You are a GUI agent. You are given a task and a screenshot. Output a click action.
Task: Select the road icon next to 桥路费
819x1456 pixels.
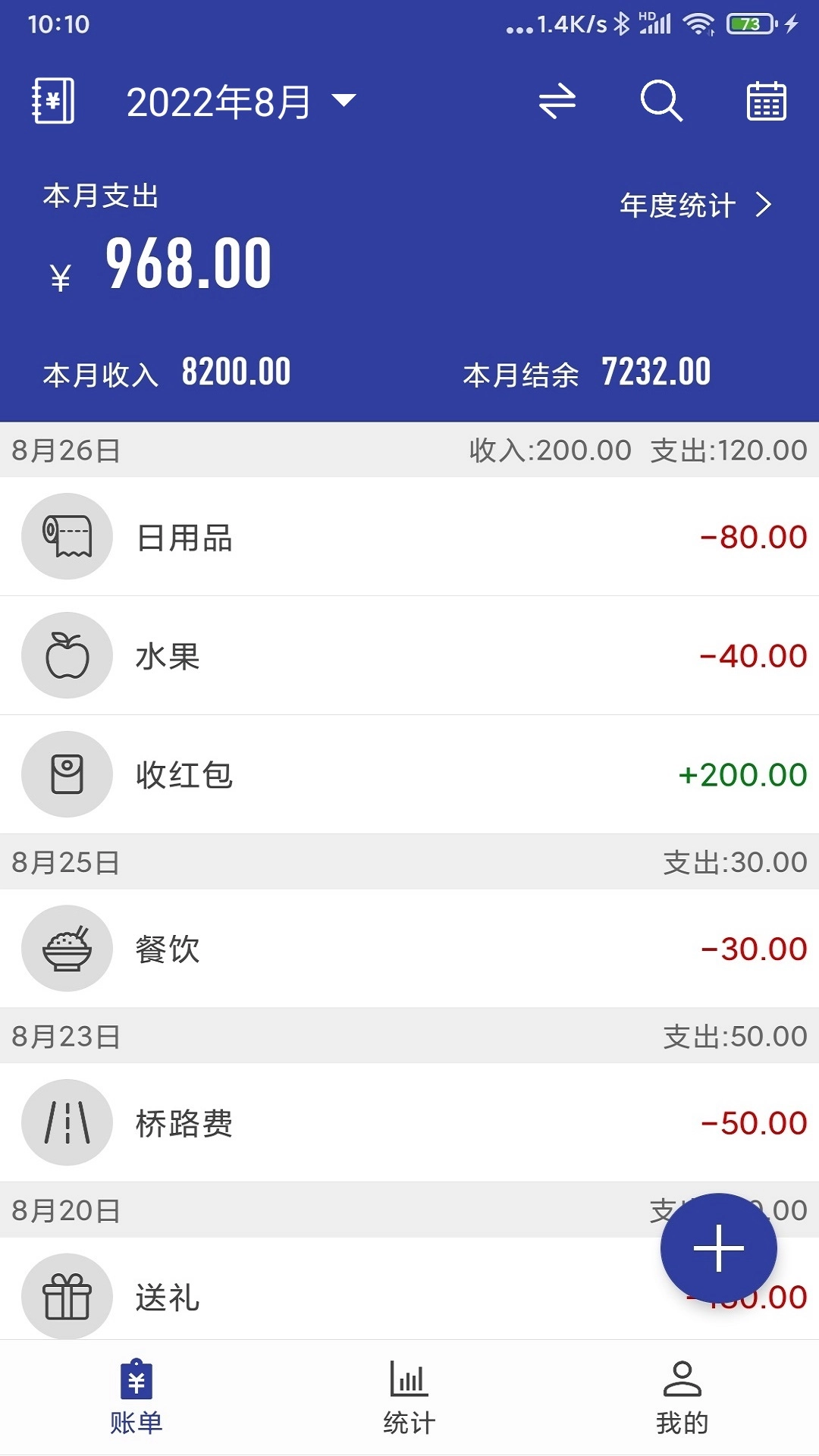[67, 1123]
